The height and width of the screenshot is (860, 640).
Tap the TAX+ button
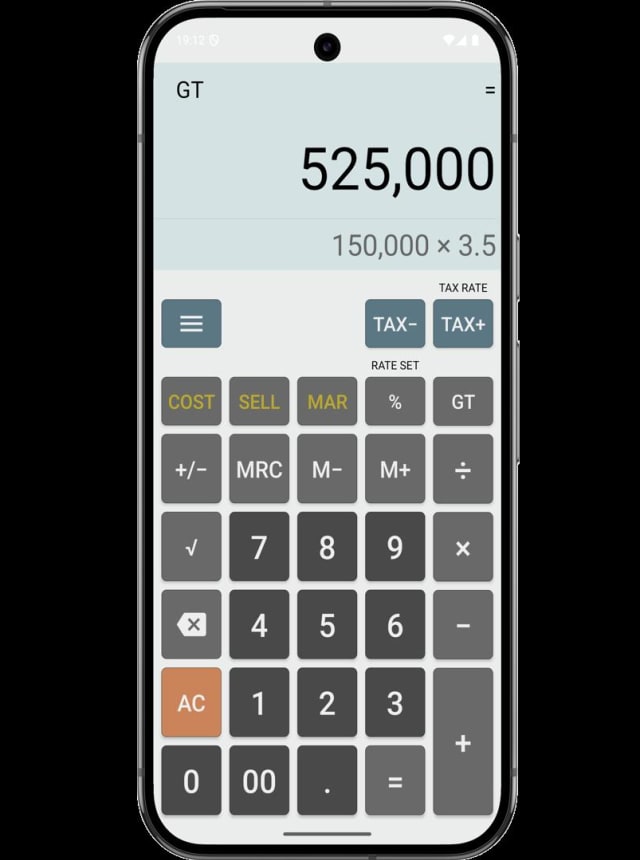[463, 324]
